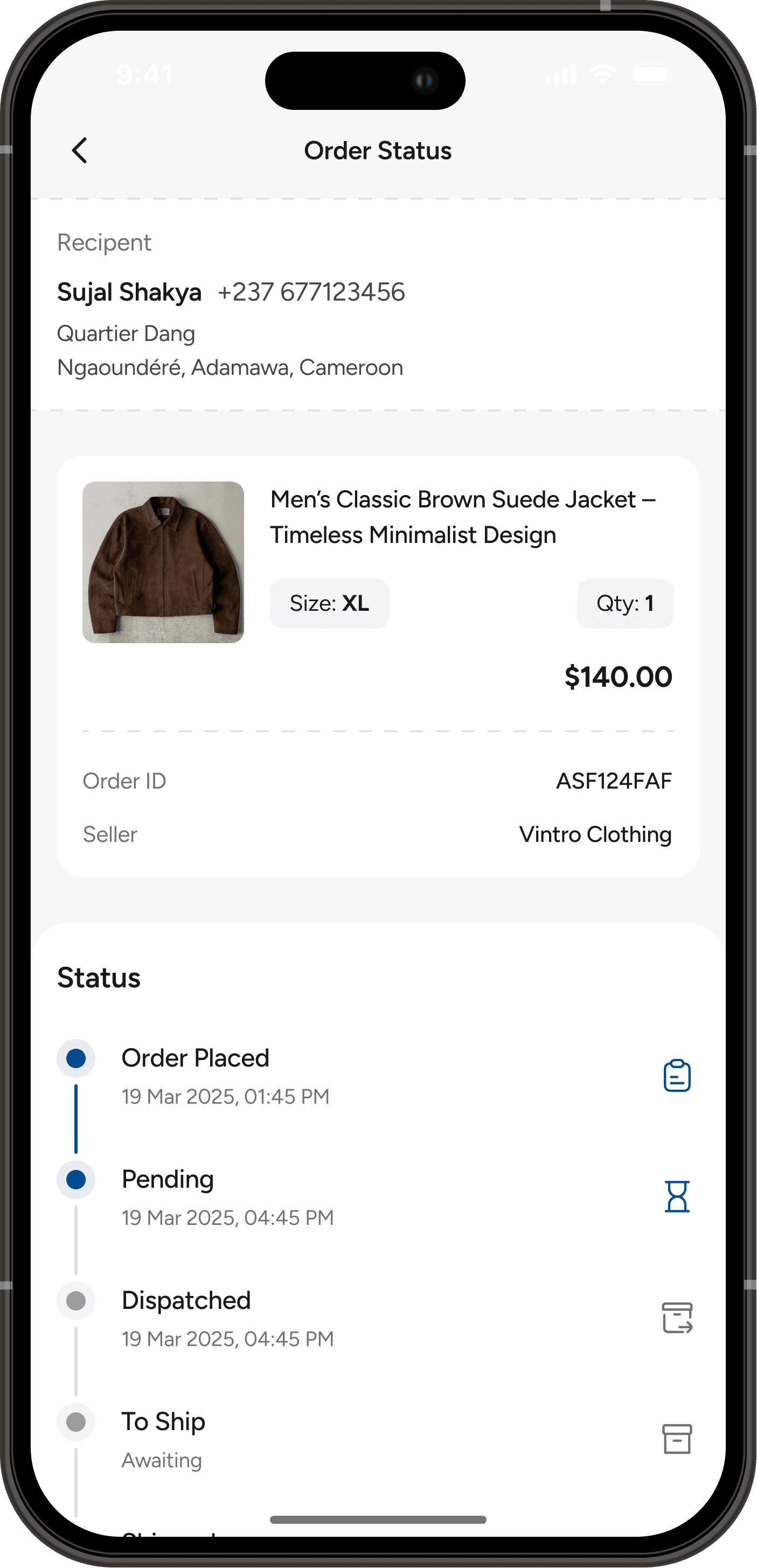Tap the back arrow on Order Status

(x=79, y=150)
